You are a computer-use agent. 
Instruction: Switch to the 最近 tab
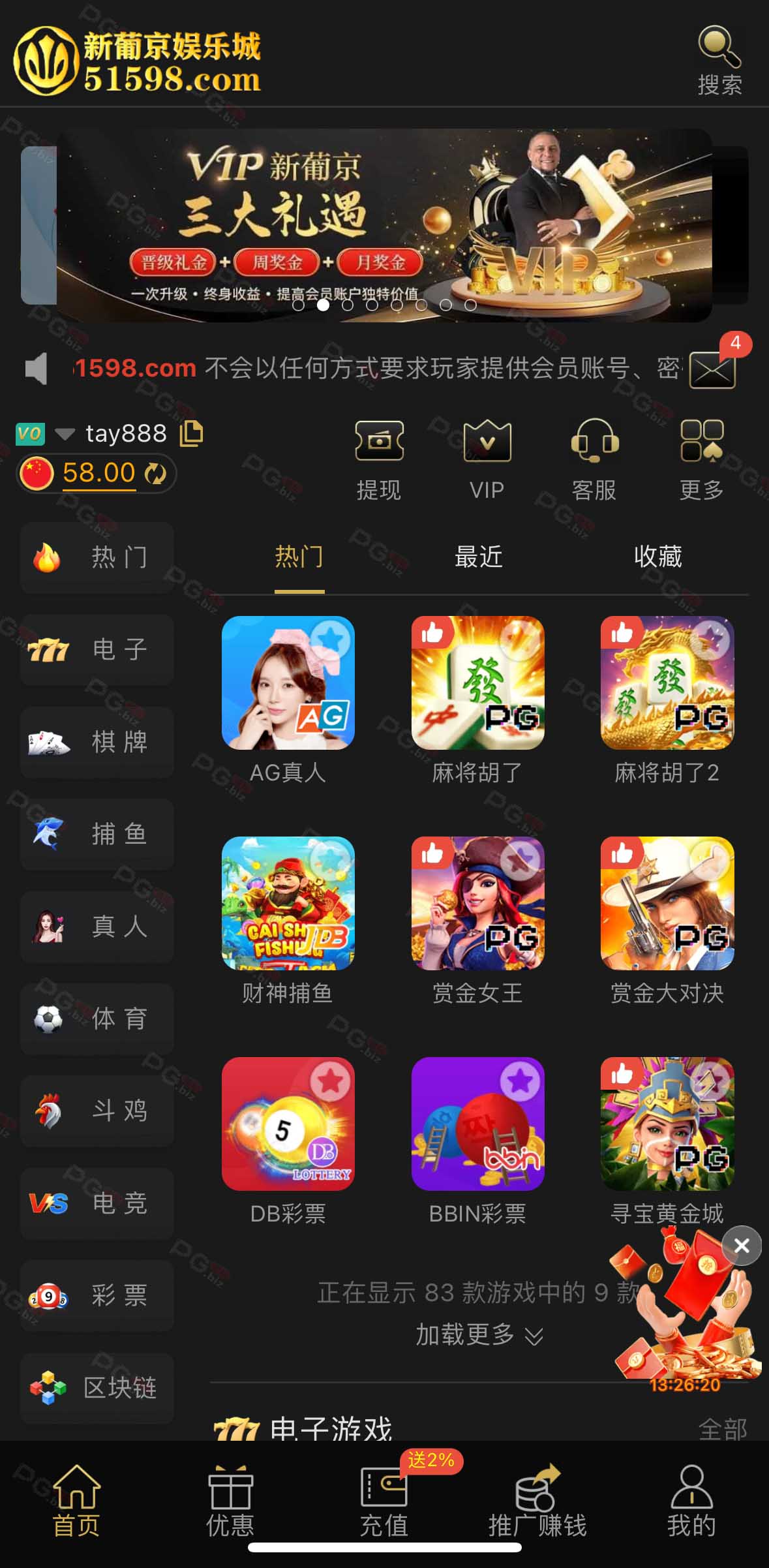(479, 557)
